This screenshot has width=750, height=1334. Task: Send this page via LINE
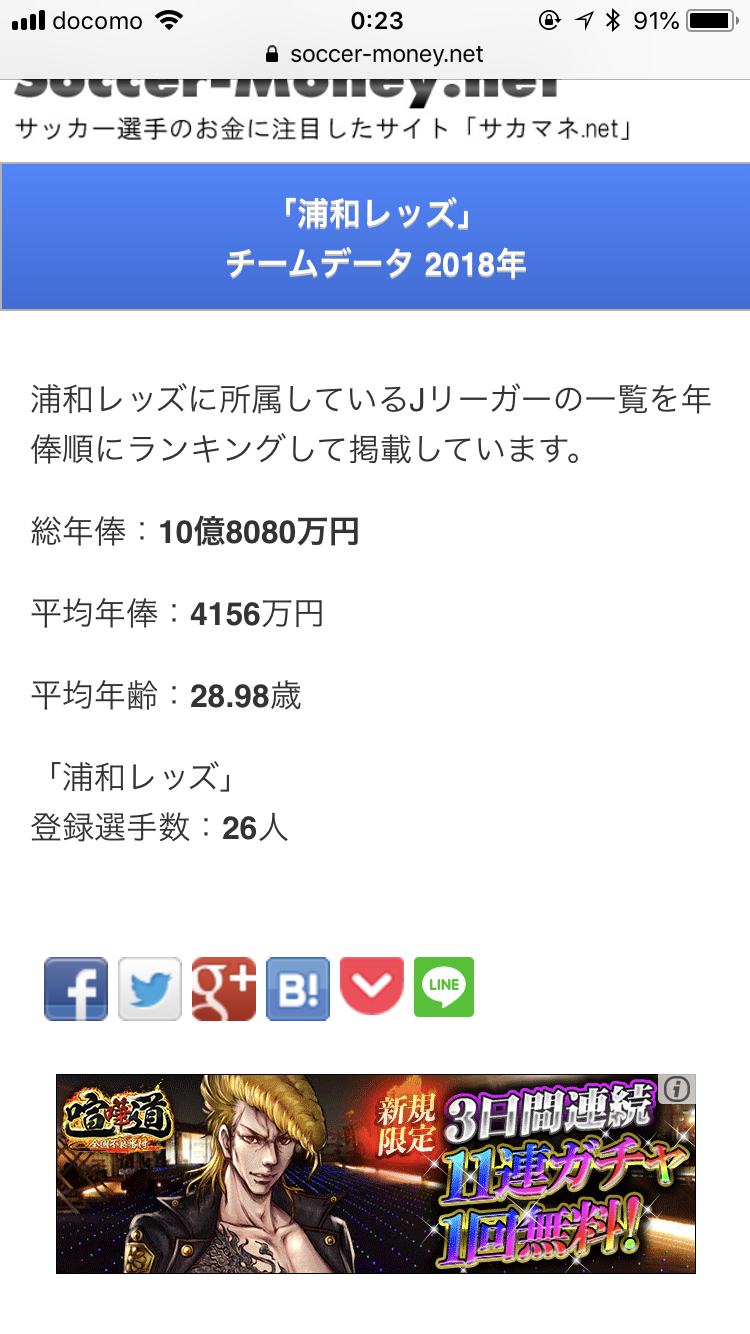tap(444, 988)
